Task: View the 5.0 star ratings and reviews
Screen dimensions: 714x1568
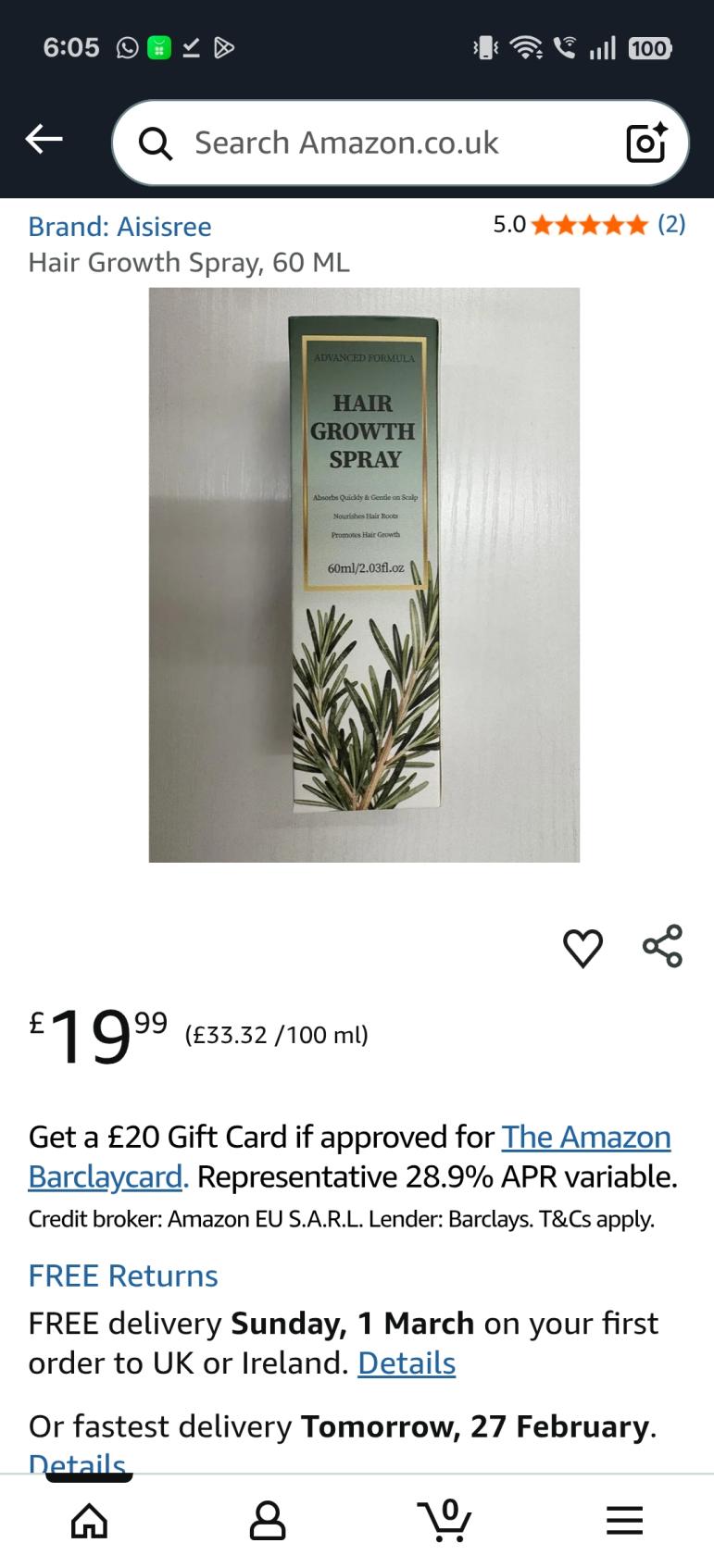Action: tap(588, 225)
